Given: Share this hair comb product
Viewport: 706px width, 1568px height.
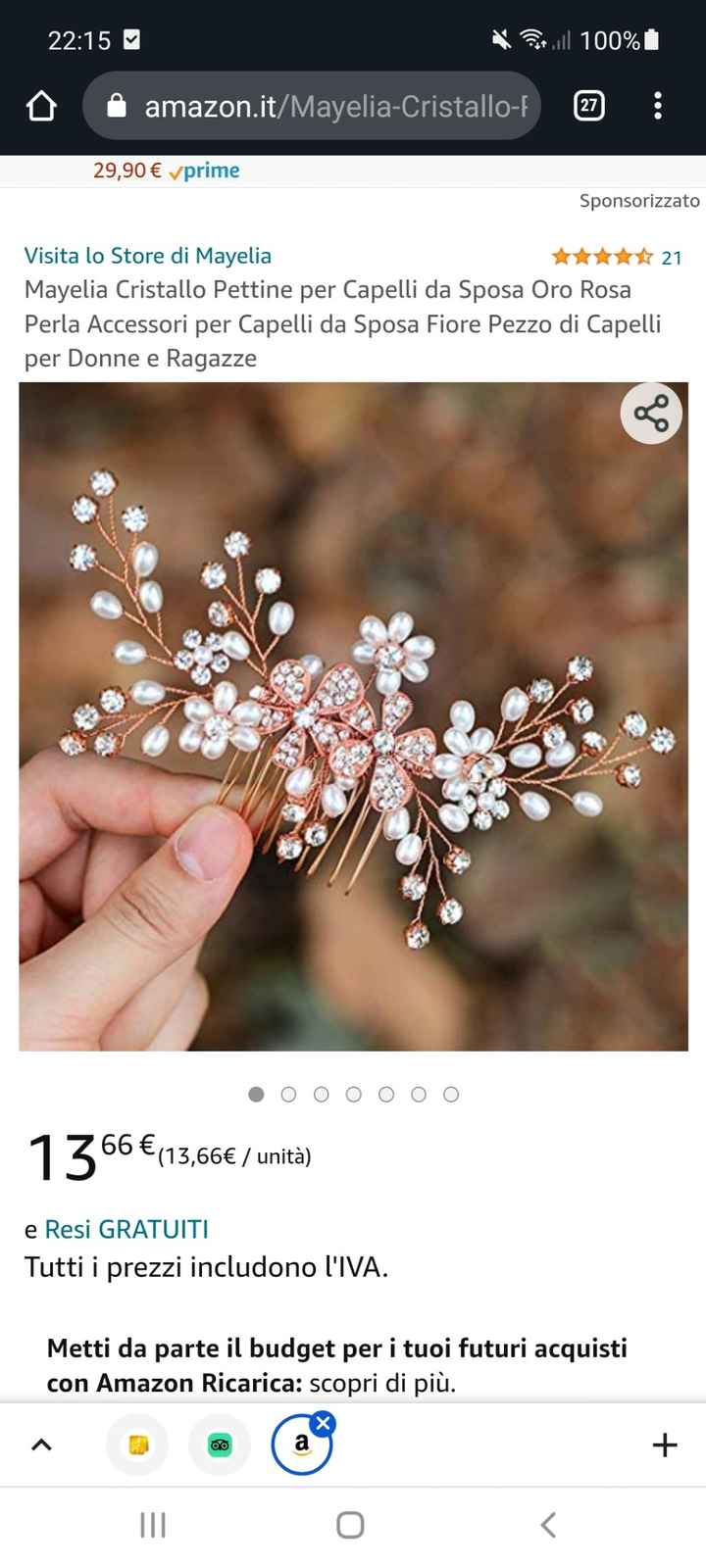Looking at the screenshot, I should [651, 413].
